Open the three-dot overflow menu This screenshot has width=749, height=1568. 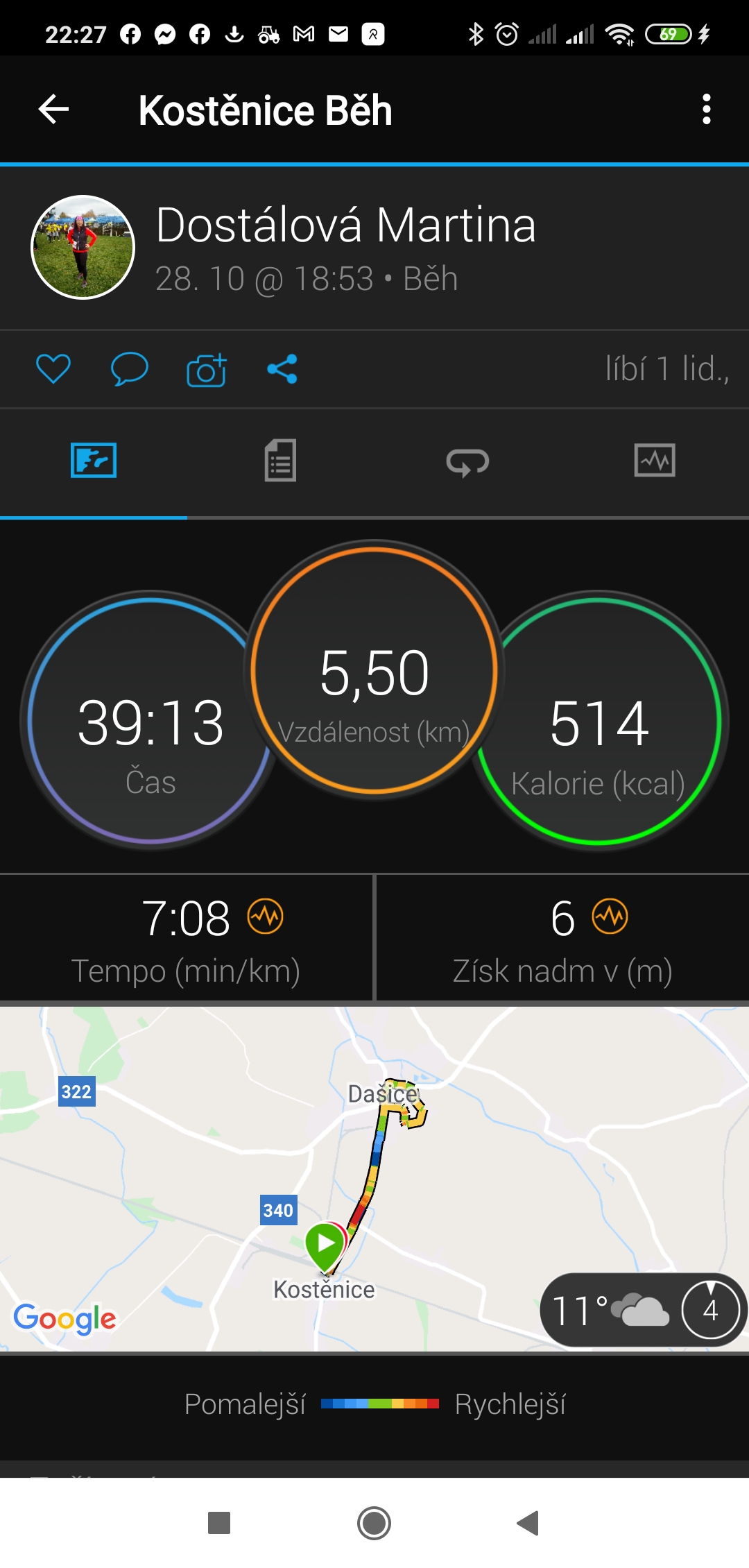706,110
